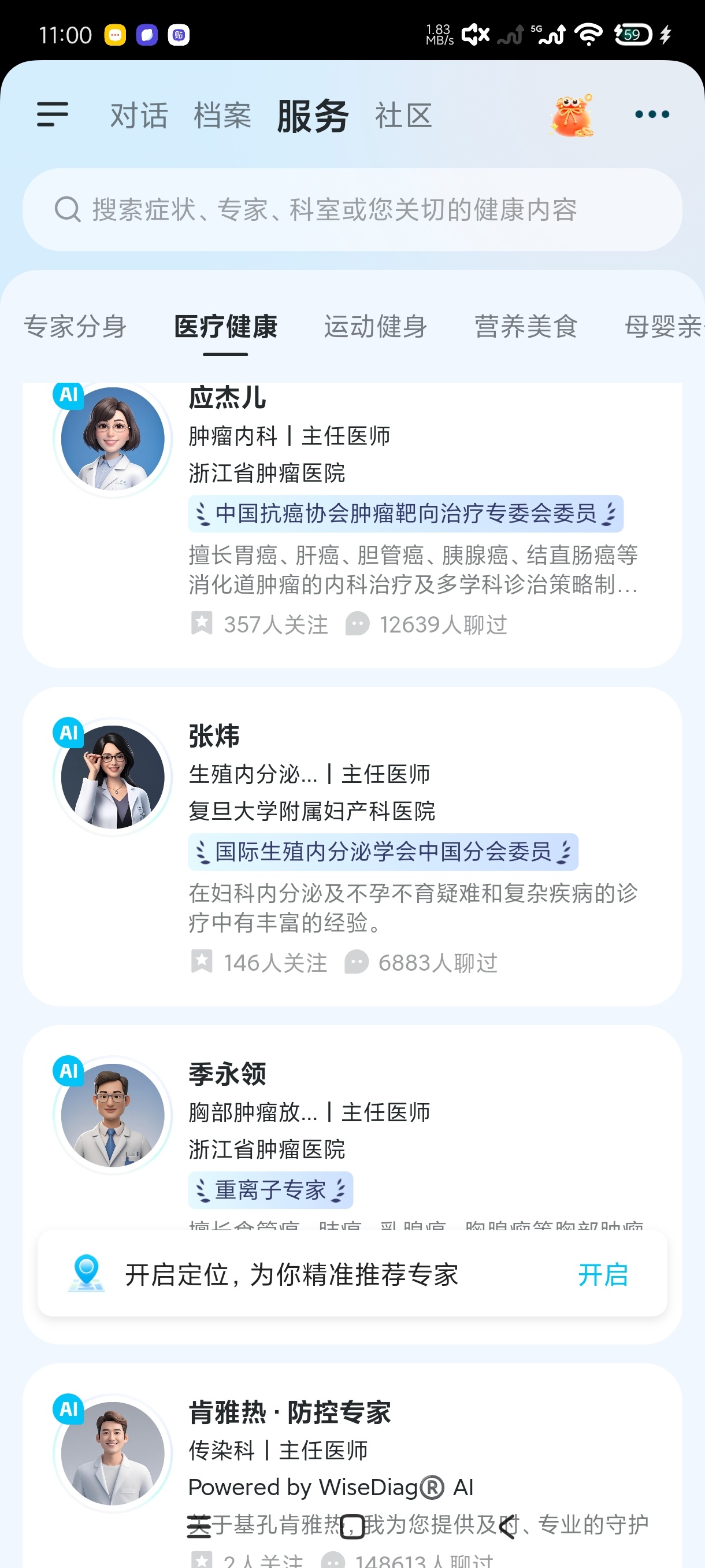Click the 国际生殖内分泌学会中国分会委员 tag
This screenshot has width=705, height=1568.
point(382,852)
